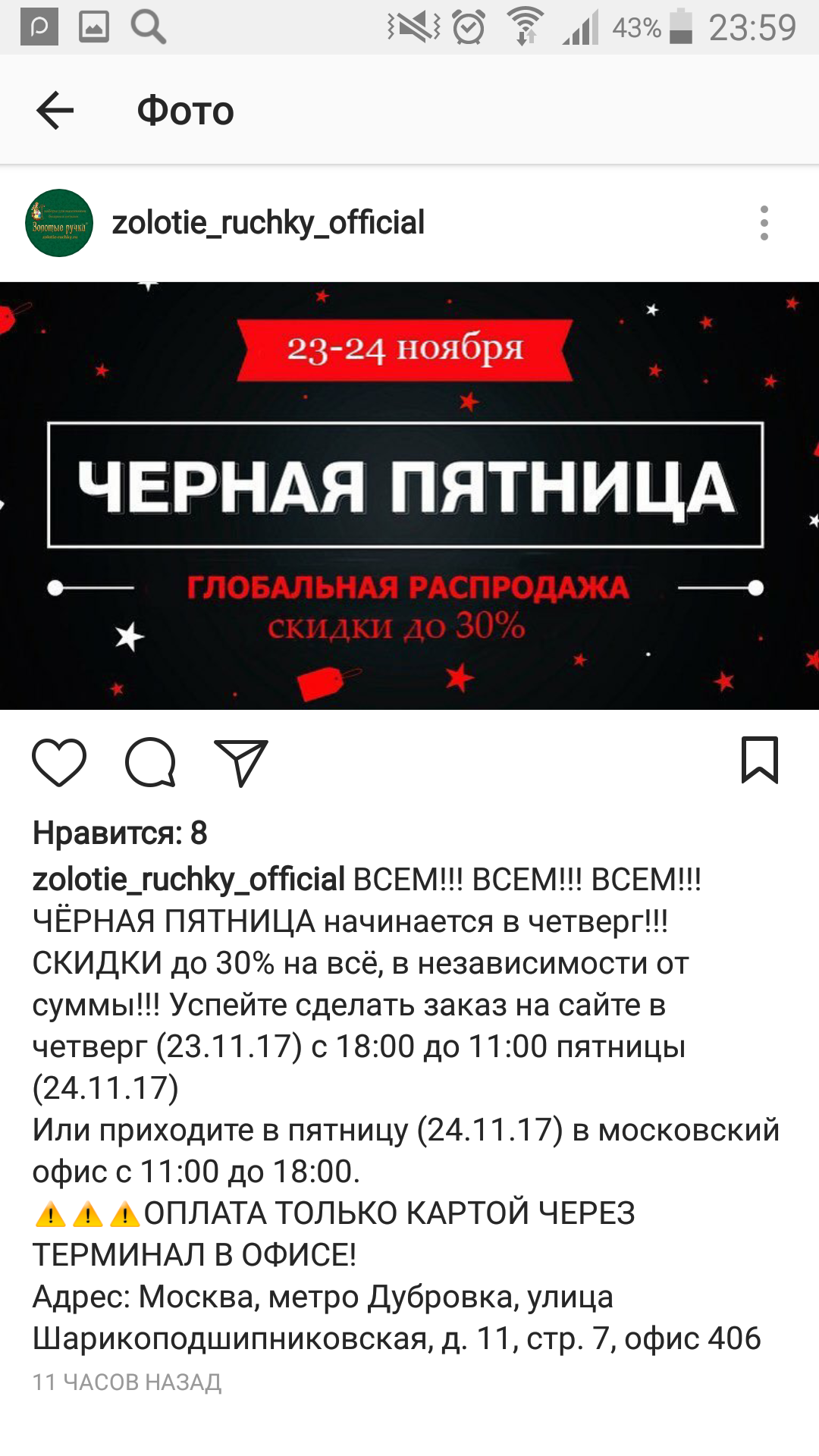
Task: Open zolotie_ruchky_official name in the caption
Action: coord(188,880)
